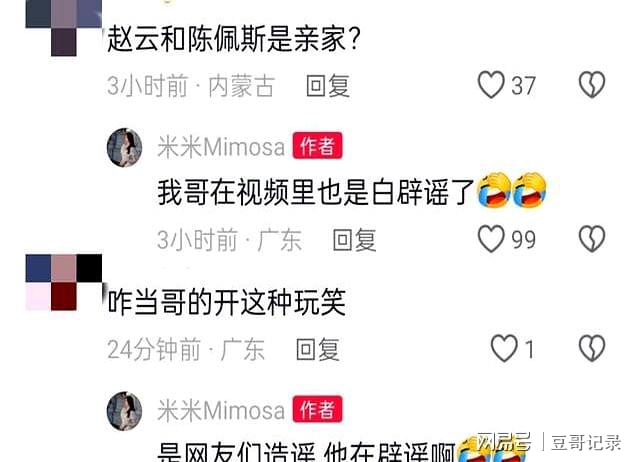Like the comment 咋当哥的开这种玩笑
This screenshot has width=640, height=462.
503,348
